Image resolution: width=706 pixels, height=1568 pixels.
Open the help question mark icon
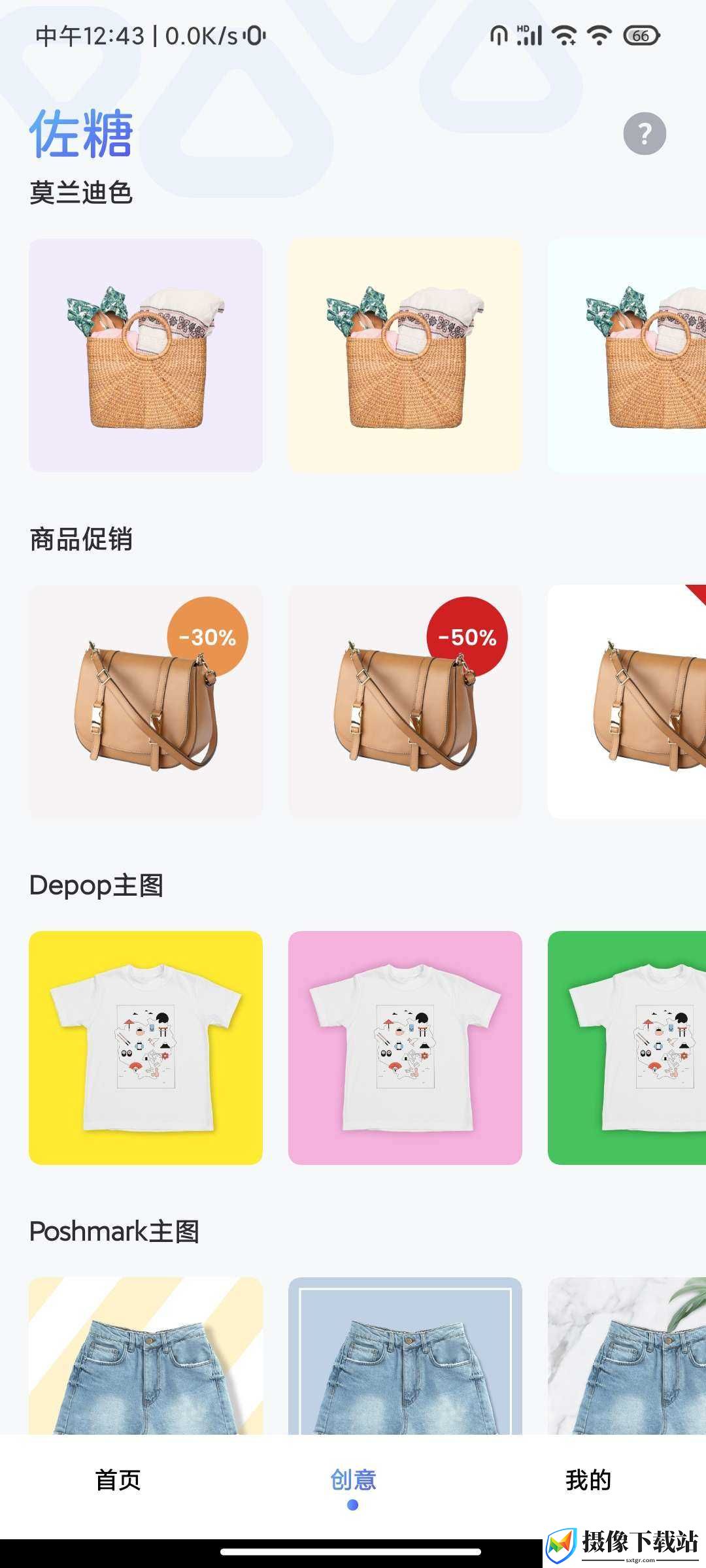(645, 134)
